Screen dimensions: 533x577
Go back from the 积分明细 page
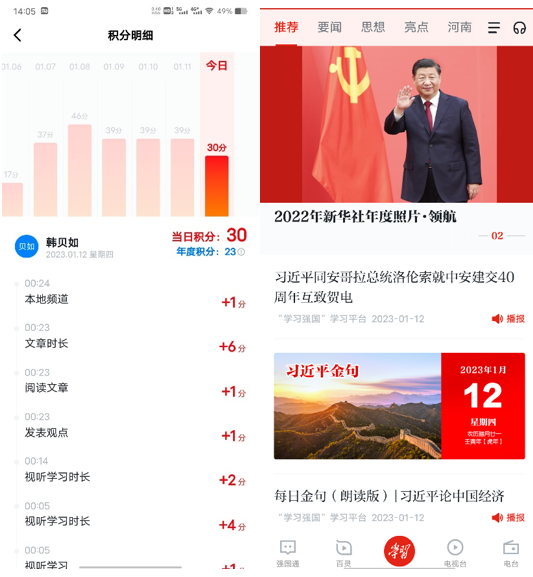[x=17, y=35]
